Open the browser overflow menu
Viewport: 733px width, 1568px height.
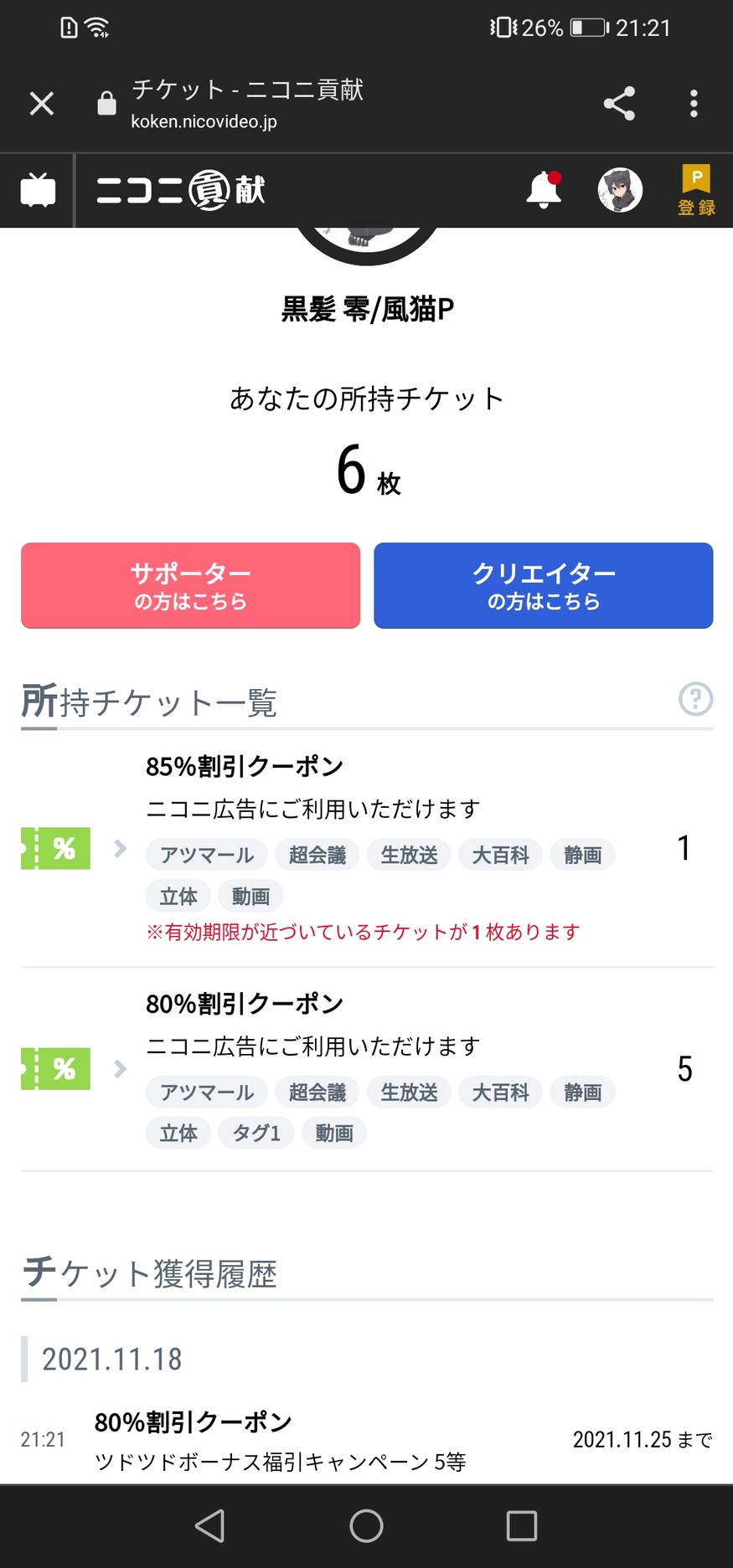point(693,104)
